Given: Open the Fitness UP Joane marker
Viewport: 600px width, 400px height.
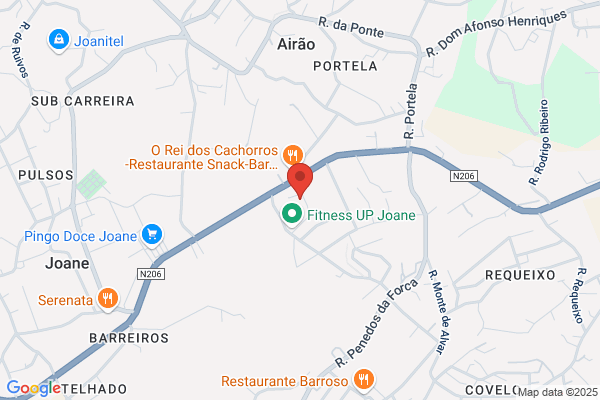Looking at the screenshot, I should [292, 214].
